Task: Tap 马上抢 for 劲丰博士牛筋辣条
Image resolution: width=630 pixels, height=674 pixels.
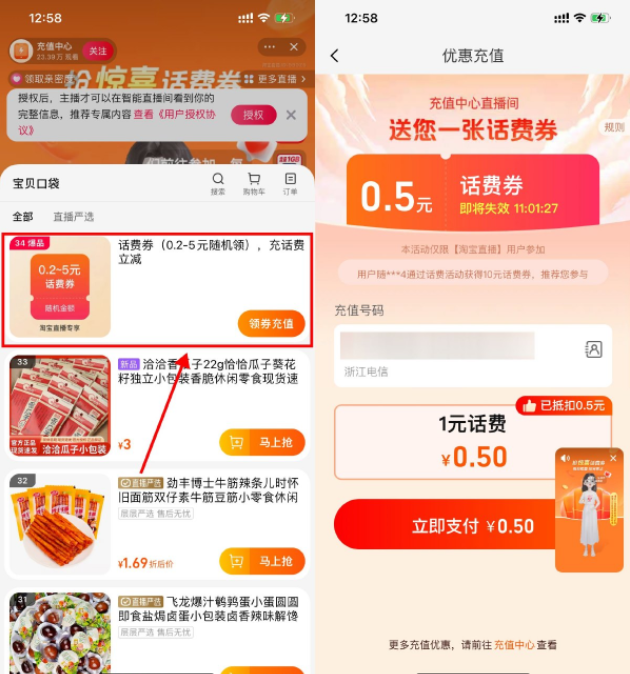Action: 262,561
